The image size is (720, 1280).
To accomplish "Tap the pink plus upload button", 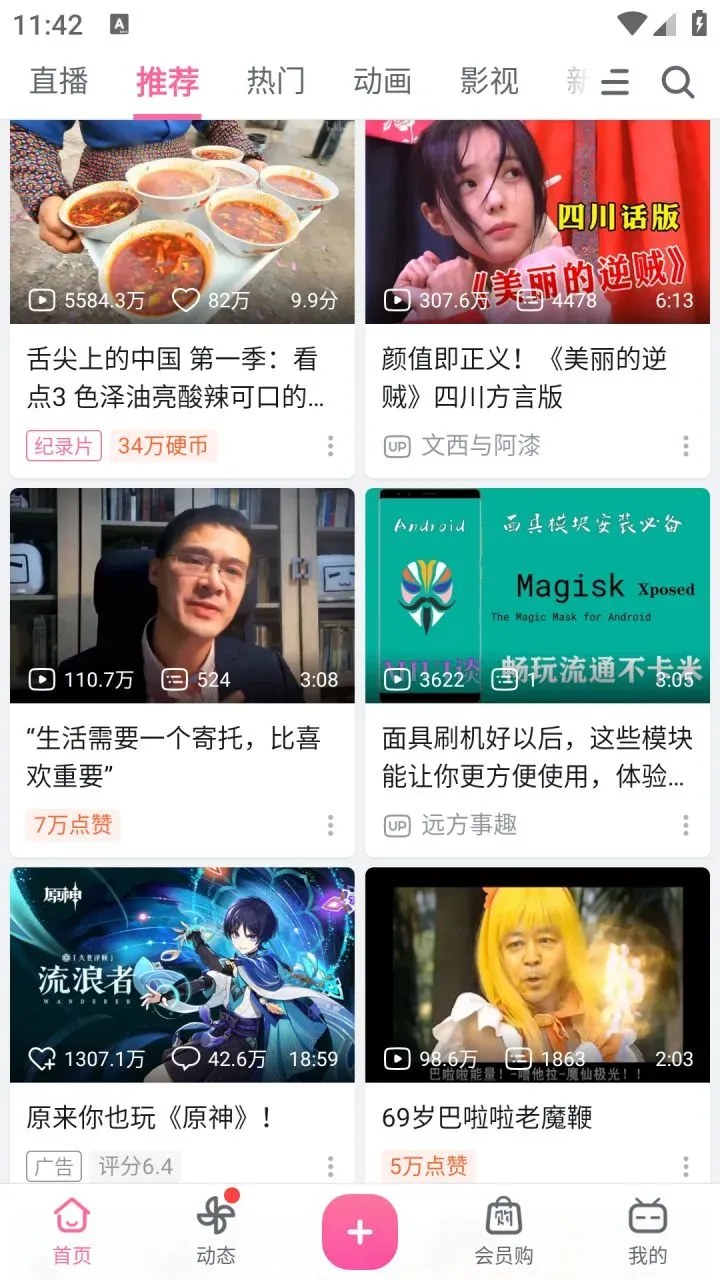I will [x=360, y=1231].
